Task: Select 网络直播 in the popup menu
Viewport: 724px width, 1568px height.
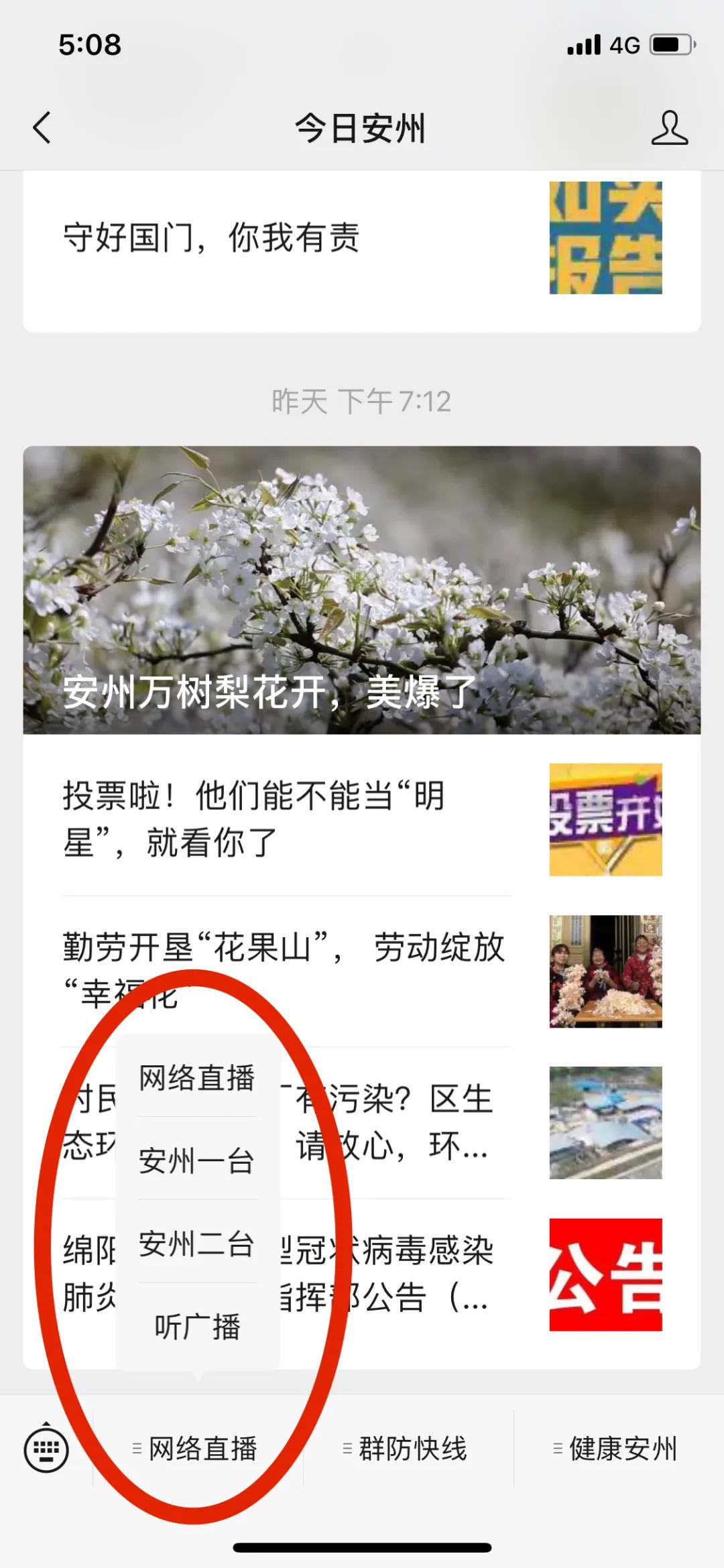Action: pyautogui.click(x=197, y=1078)
